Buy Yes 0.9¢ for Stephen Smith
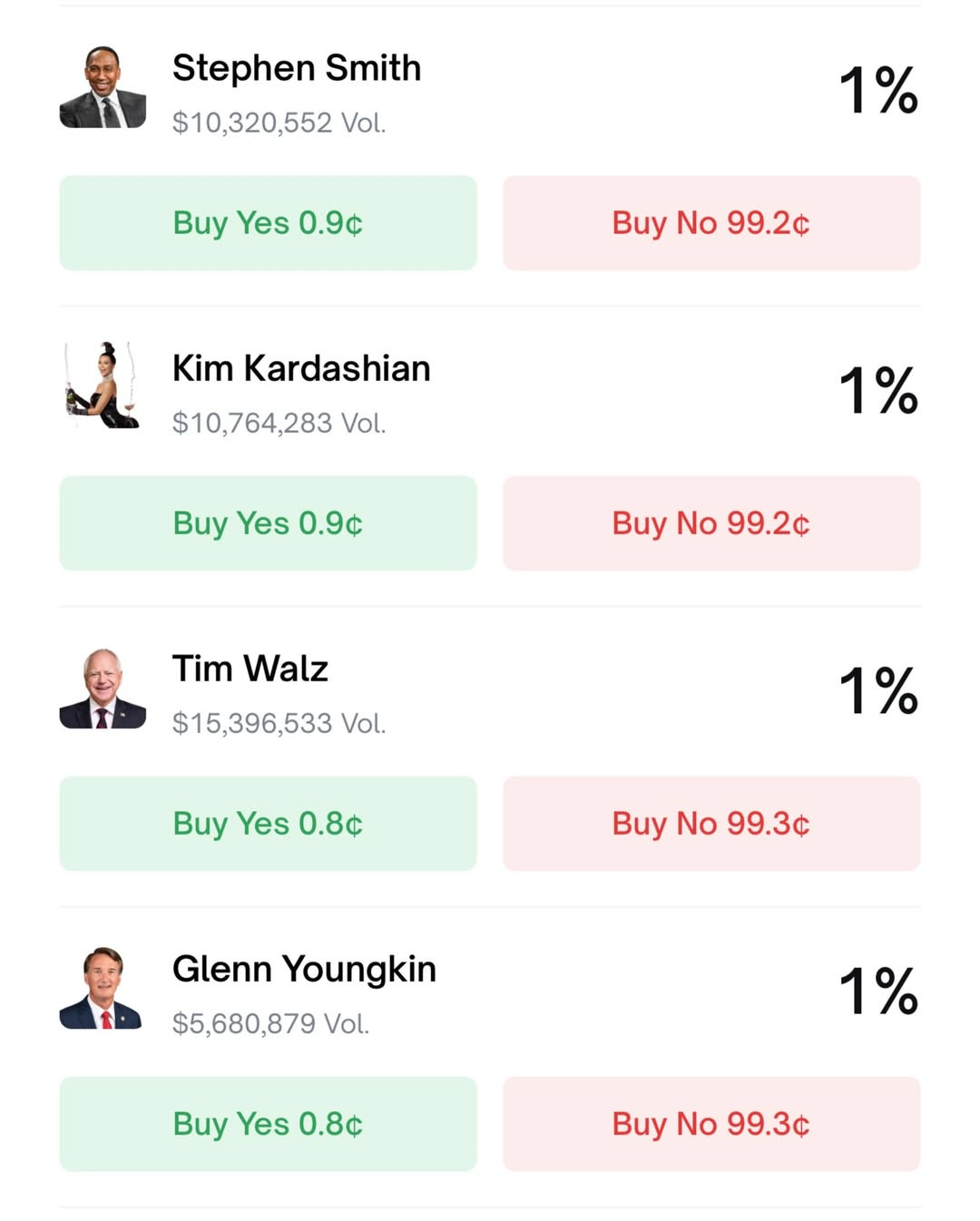This screenshot has height=1221, width=980. click(268, 223)
